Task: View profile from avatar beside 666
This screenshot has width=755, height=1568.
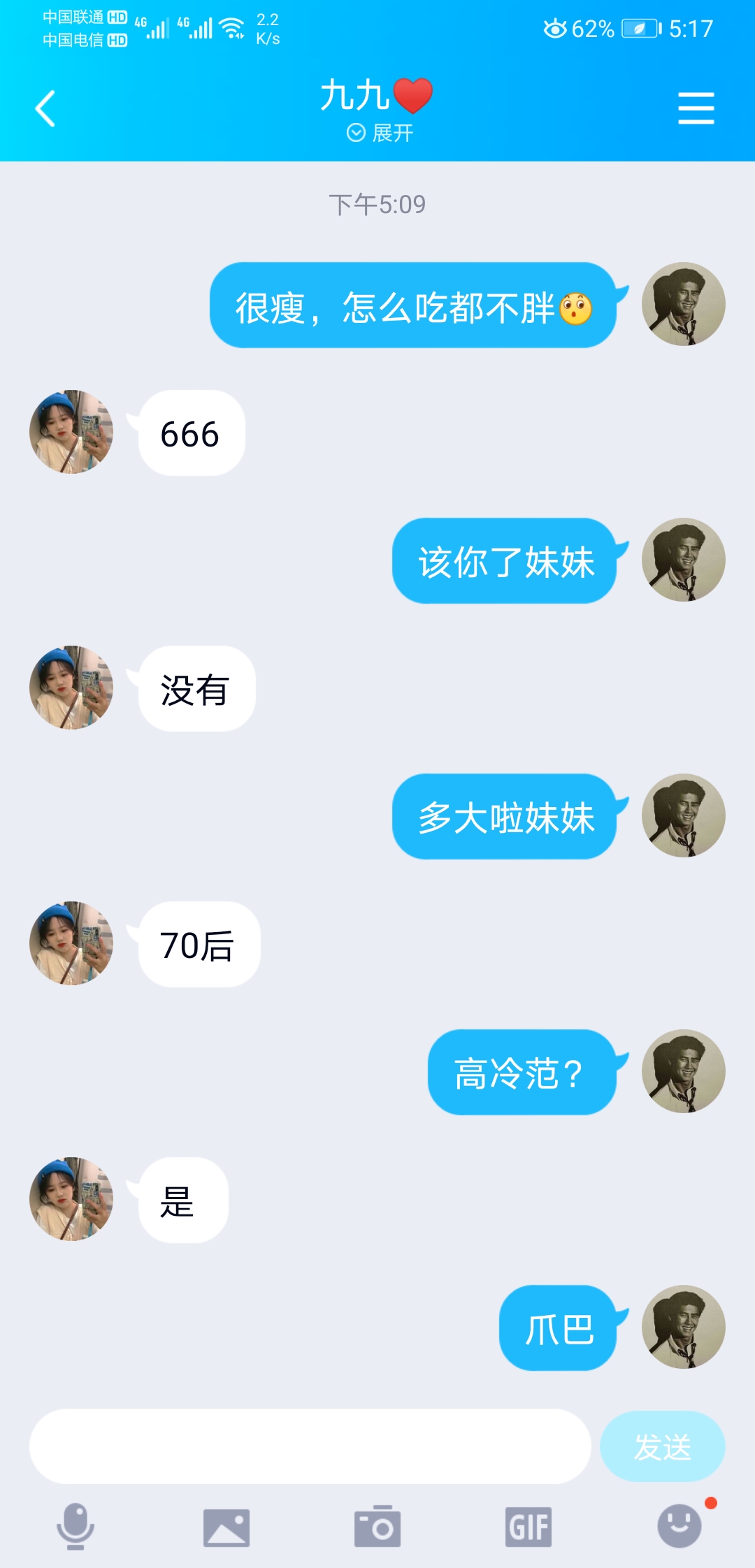Action: 71,432
